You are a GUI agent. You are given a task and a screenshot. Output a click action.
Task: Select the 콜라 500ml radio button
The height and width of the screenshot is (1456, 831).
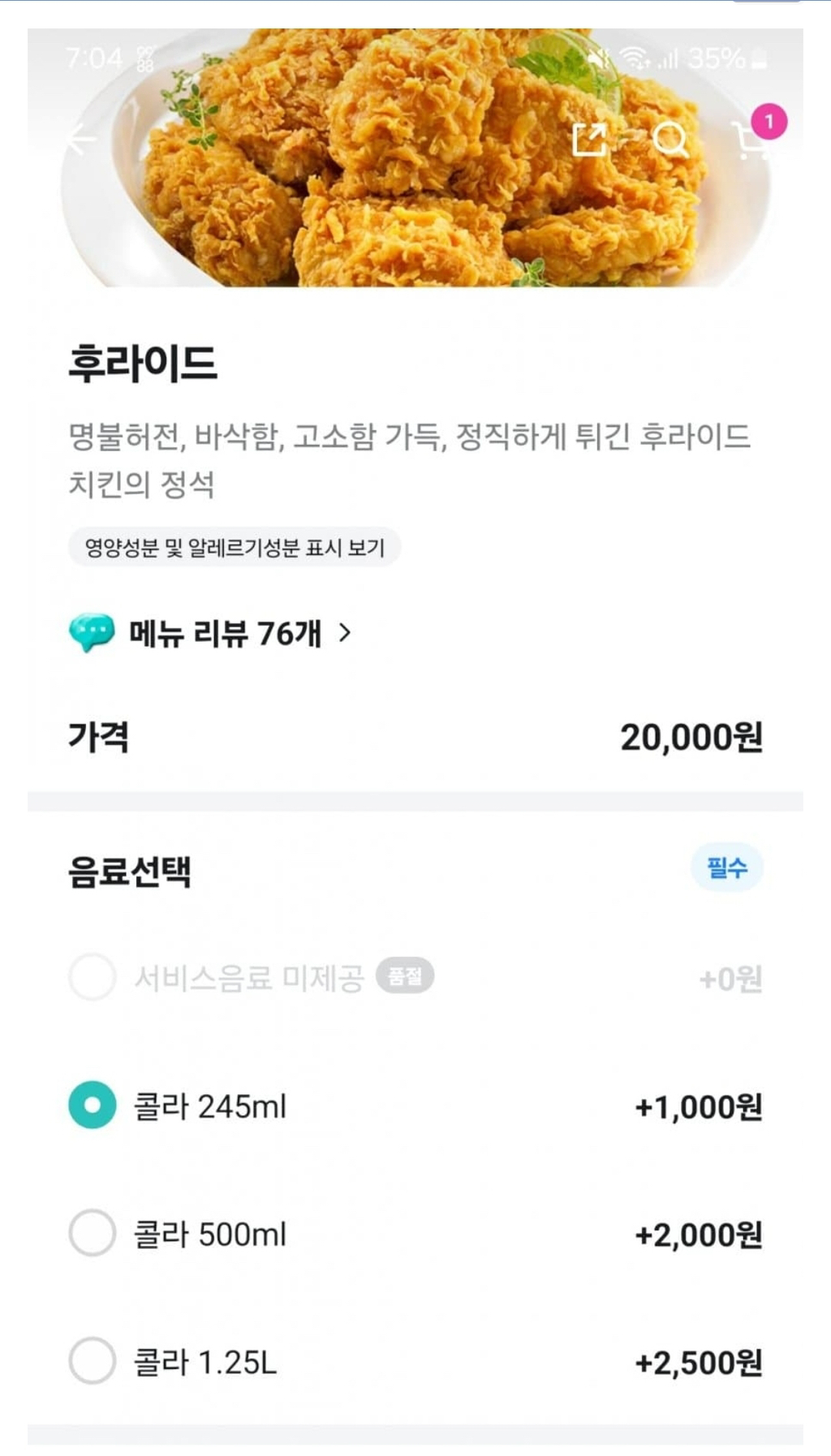tap(92, 1234)
